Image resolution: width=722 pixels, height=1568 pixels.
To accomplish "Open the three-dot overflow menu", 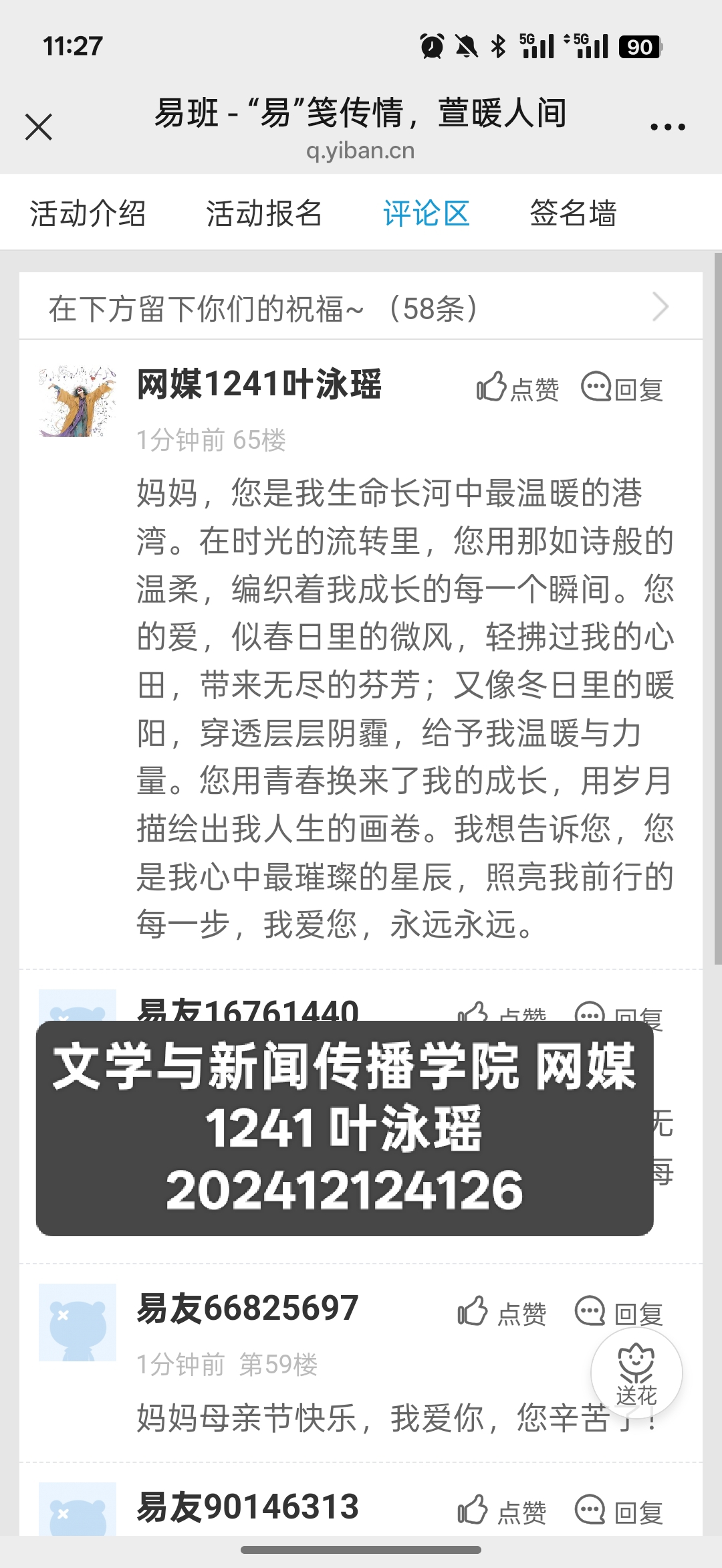I will (667, 127).
